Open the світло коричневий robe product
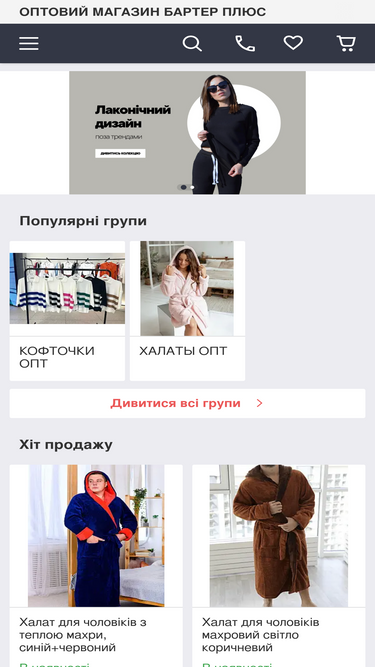 (x=279, y=566)
